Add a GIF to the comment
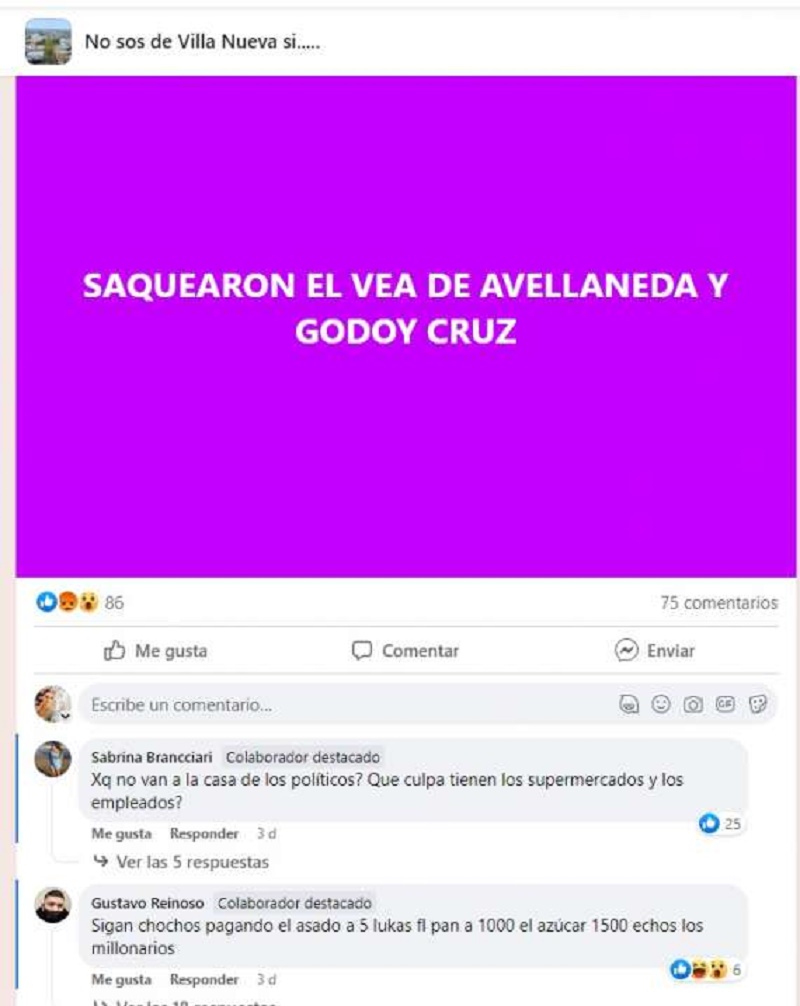This screenshot has width=800, height=1006. pyautogui.click(x=726, y=705)
